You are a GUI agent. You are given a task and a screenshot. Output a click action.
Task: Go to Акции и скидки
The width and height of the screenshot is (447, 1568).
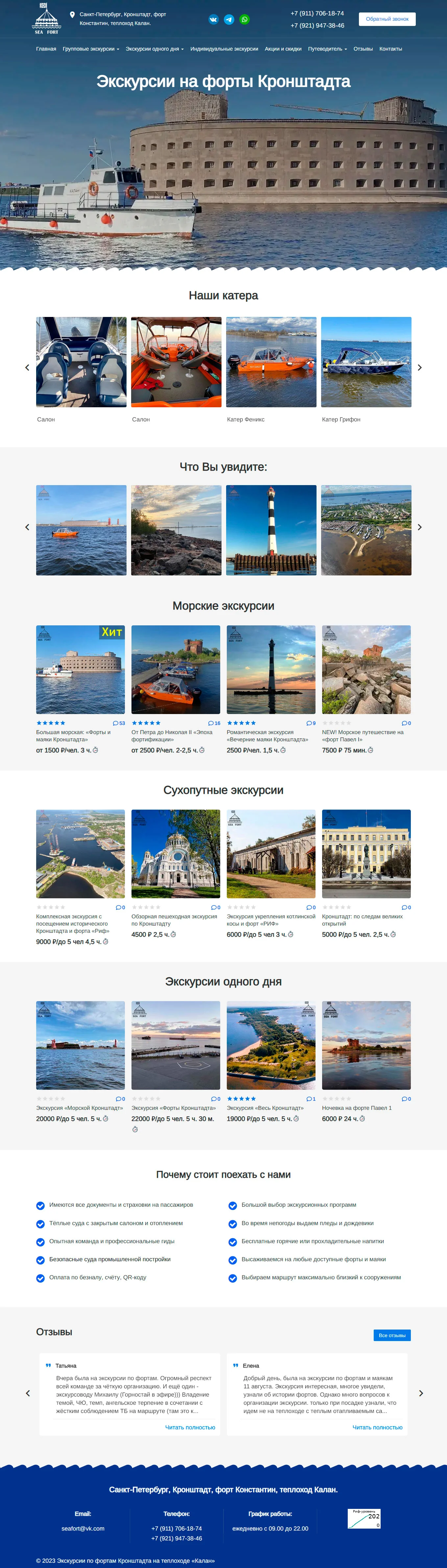[283, 49]
